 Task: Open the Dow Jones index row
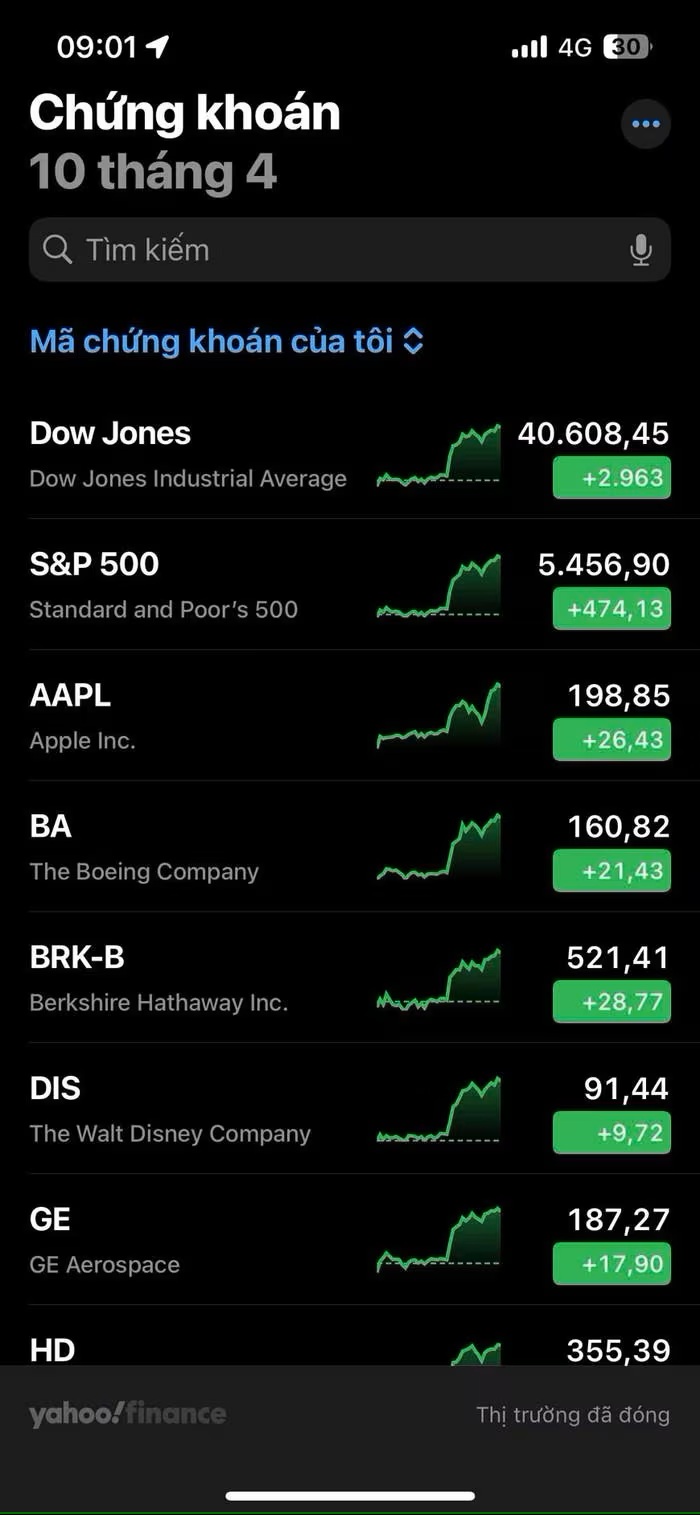(x=349, y=454)
